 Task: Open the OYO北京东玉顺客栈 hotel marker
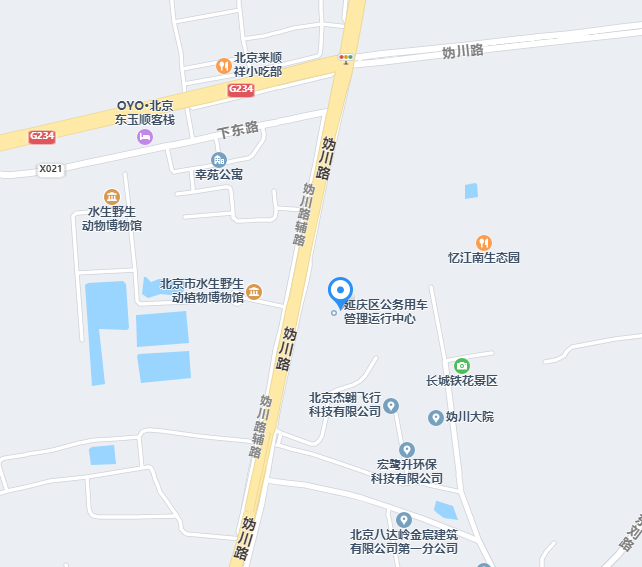(145, 136)
